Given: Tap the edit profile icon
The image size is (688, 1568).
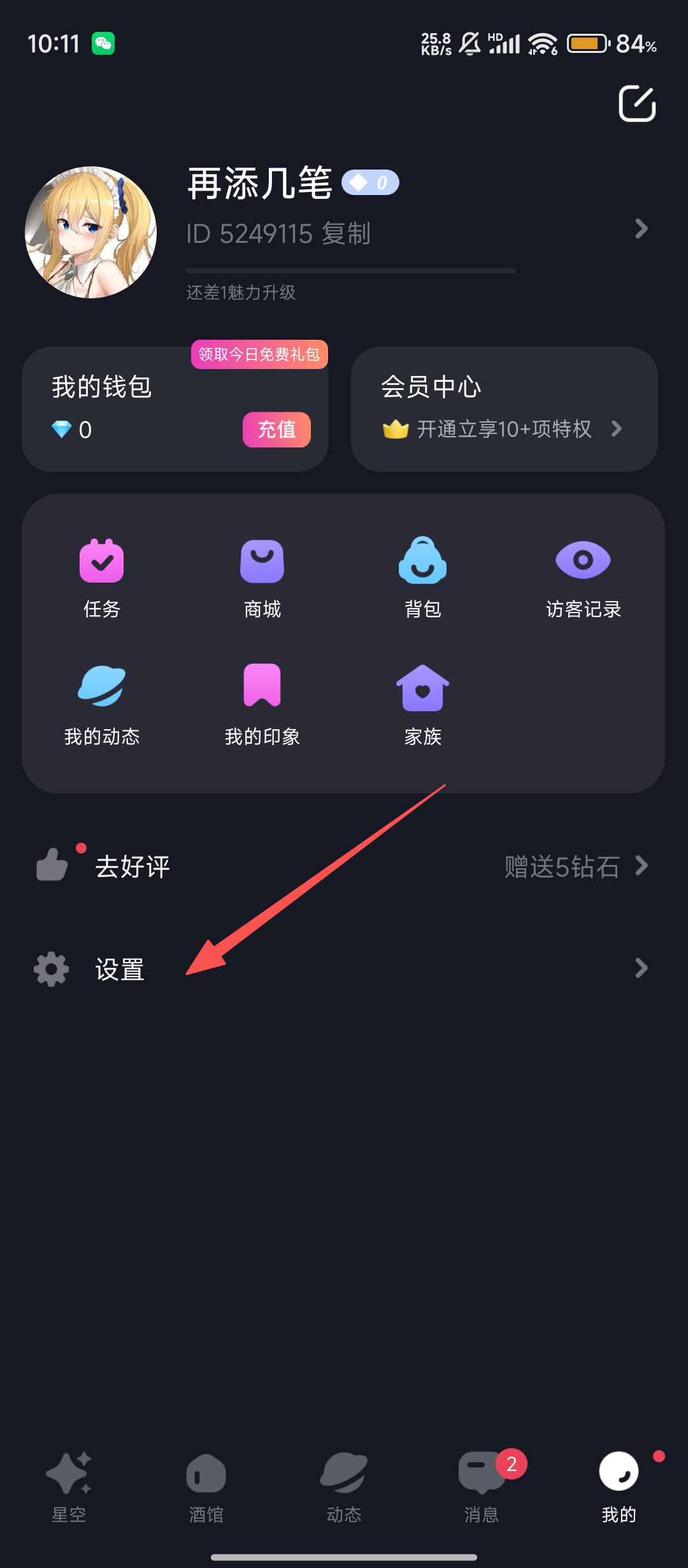Looking at the screenshot, I should pyautogui.click(x=637, y=103).
